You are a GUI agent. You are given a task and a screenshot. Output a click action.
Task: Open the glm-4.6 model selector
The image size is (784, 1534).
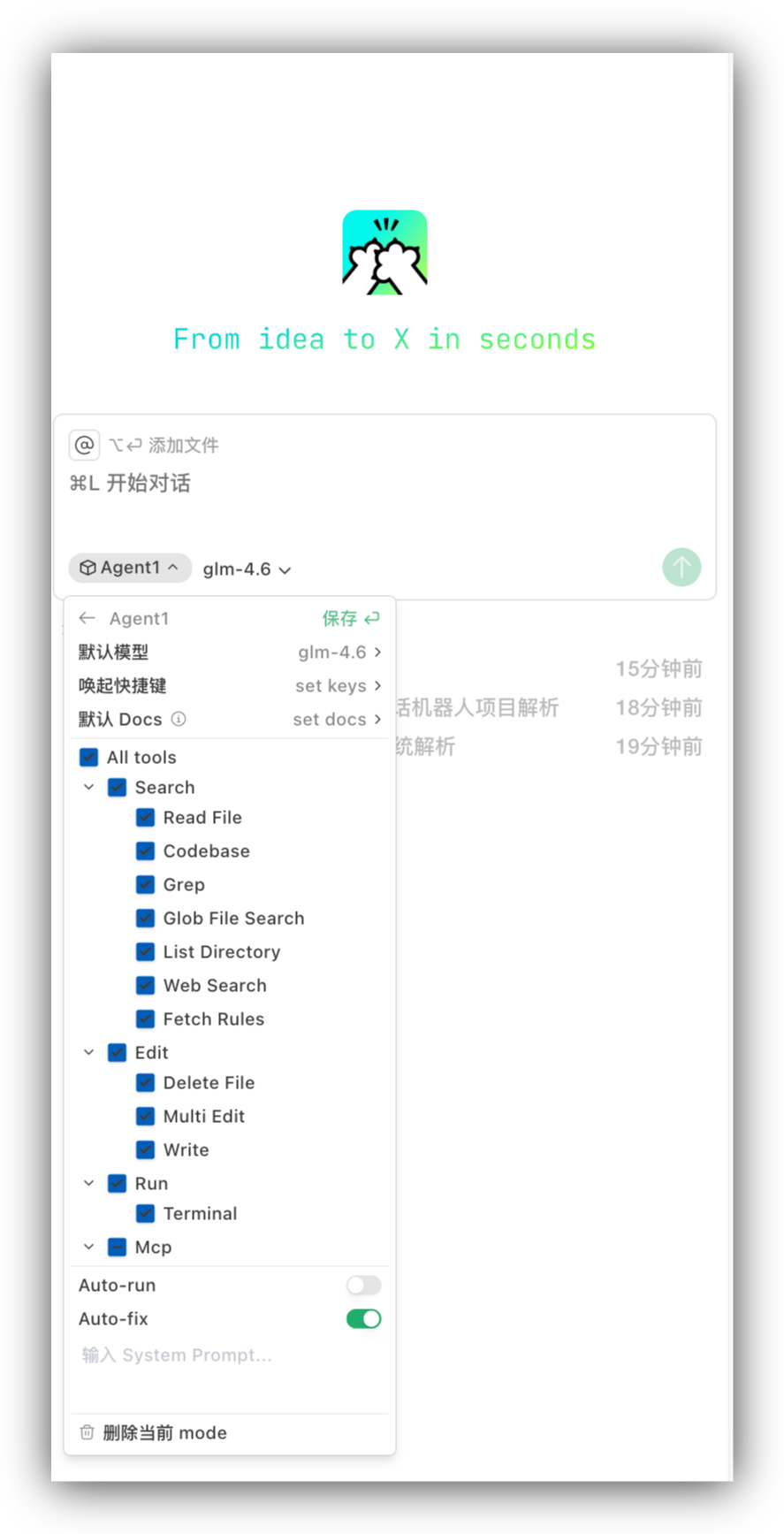pos(247,569)
